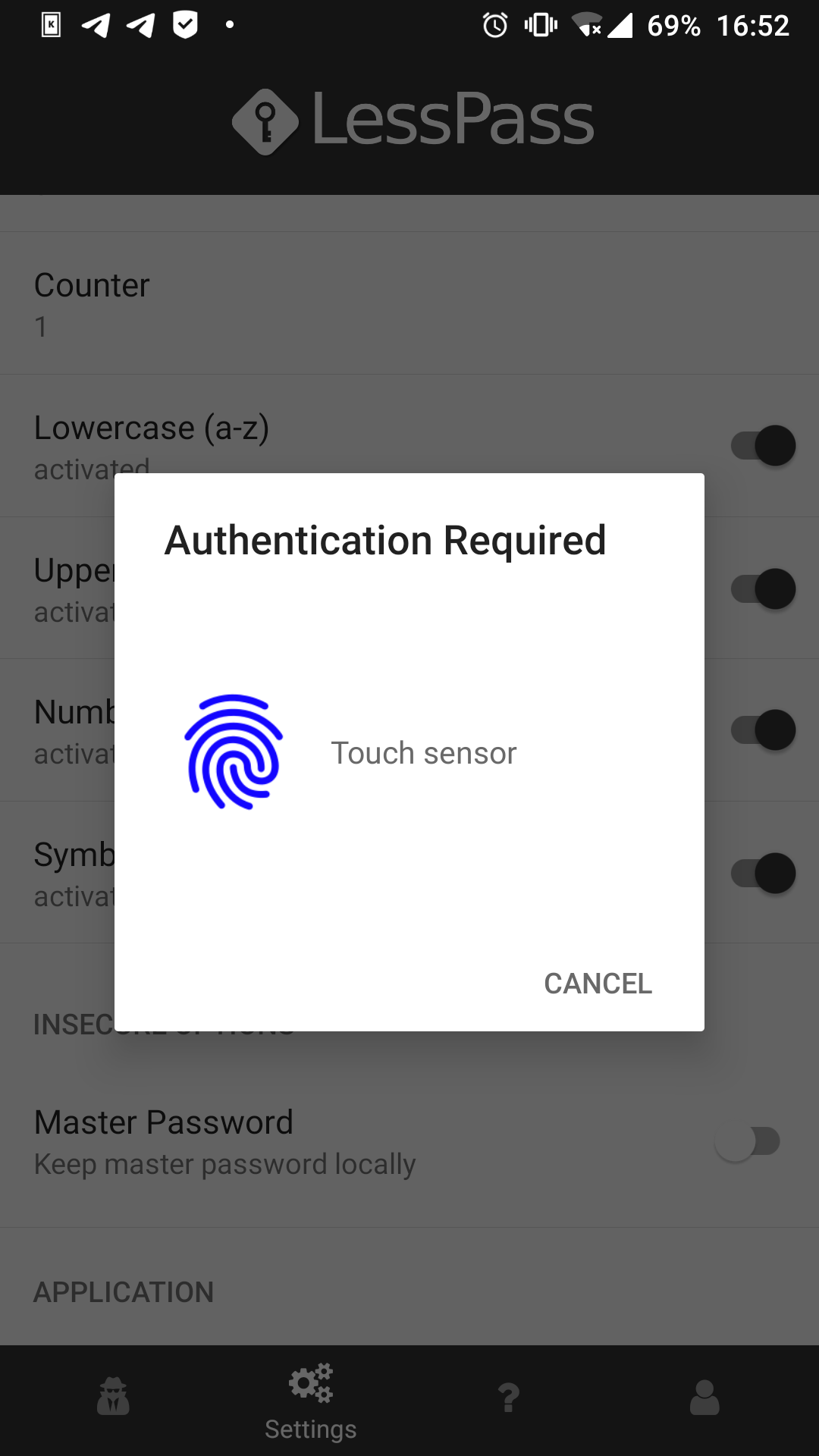Open the APPLICATION settings section
The image size is (819, 1456).
[x=124, y=1291]
